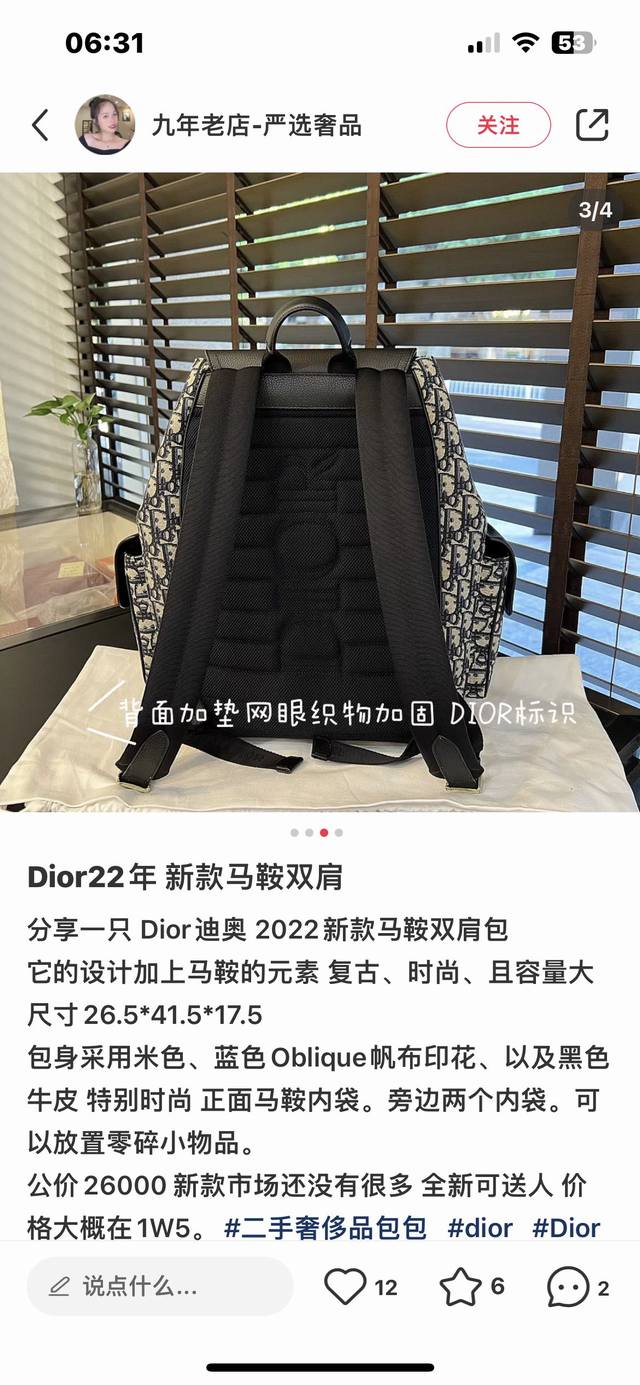Go back using the top-left arrow
The width and height of the screenshot is (640, 1385).
(x=40, y=125)
